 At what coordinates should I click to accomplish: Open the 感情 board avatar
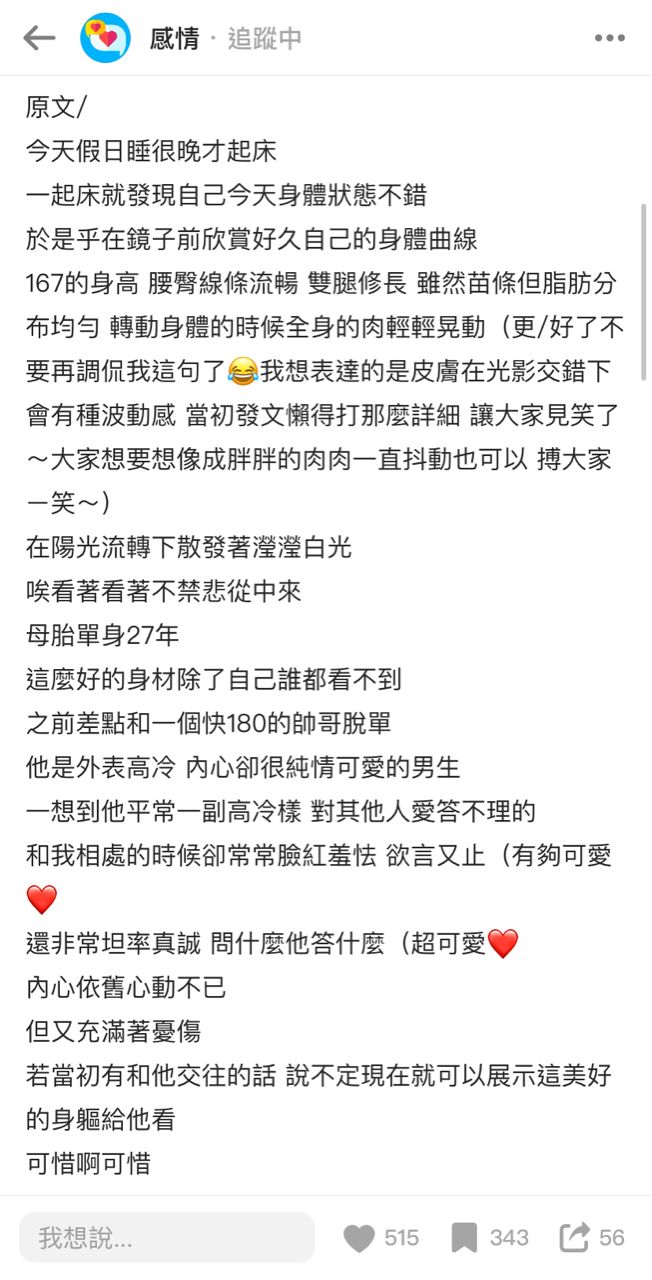coord(105,38)
